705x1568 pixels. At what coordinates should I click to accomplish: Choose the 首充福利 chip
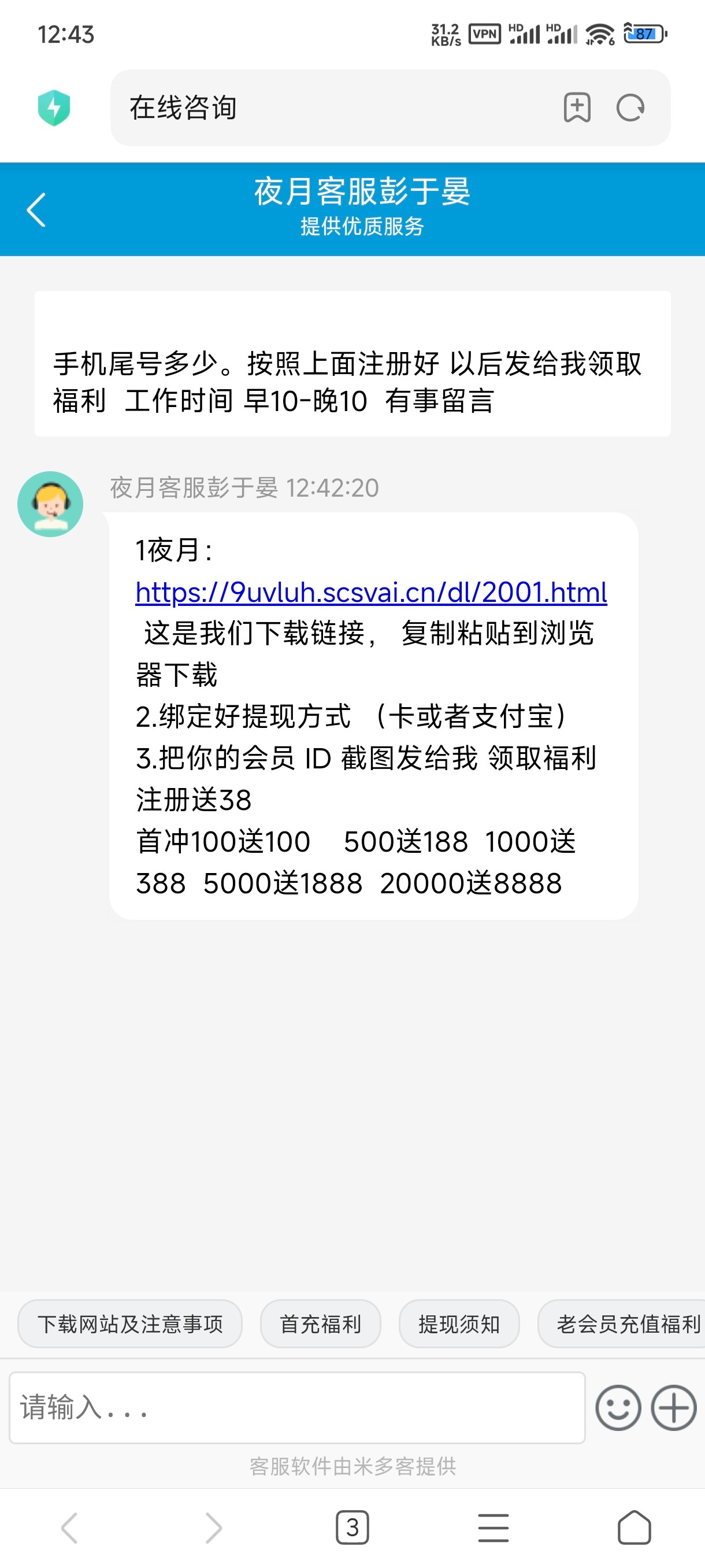coord(321,1323)
